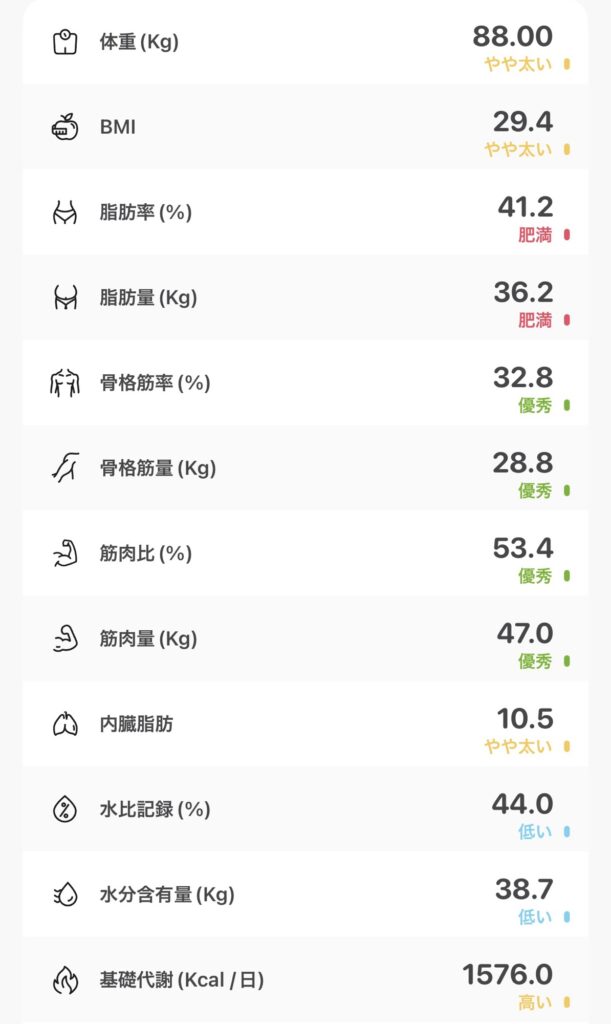Tap the 脂肪量 (Kg) row
This screenshot has height=1024, width=611.
[x=305, y=298]
